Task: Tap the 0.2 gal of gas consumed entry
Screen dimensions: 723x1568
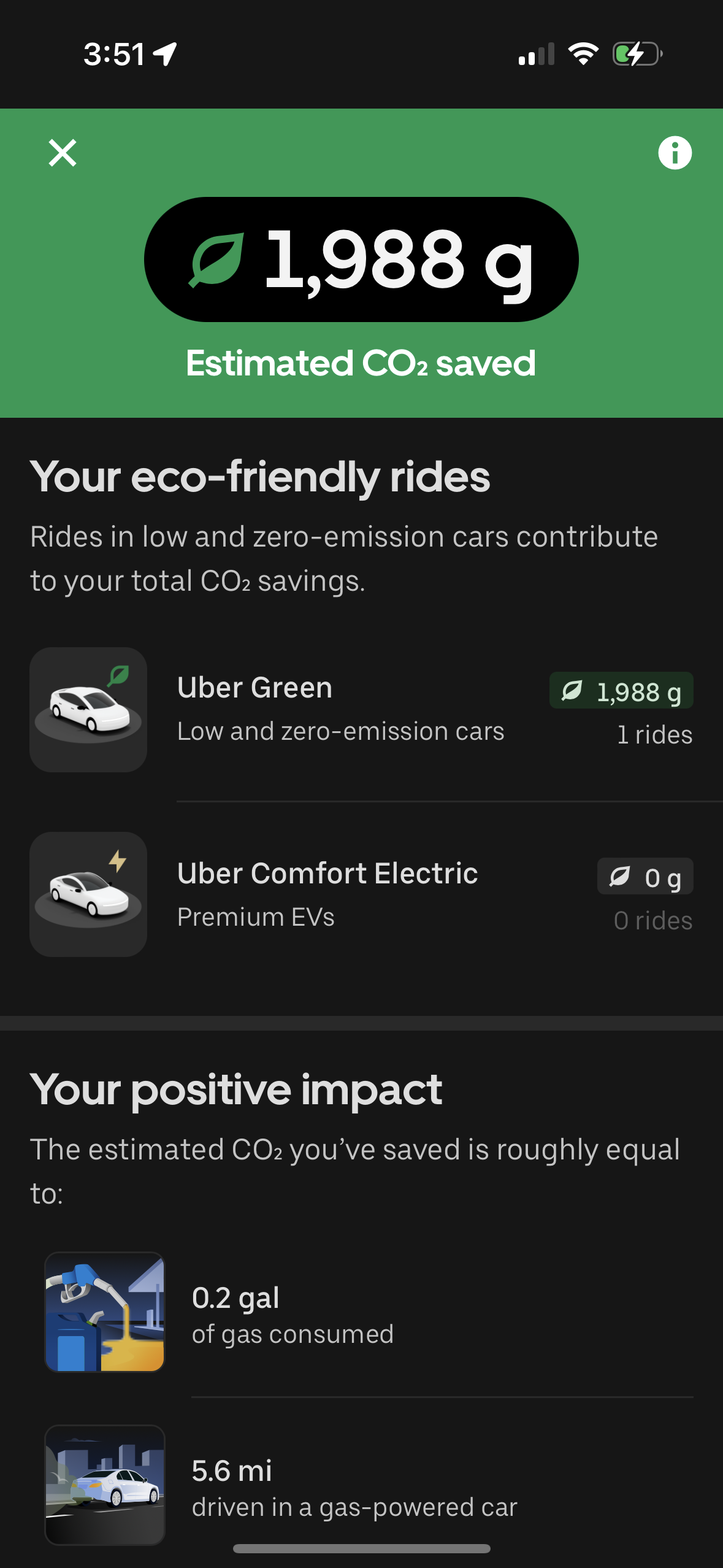Action: click(293, 1313)
